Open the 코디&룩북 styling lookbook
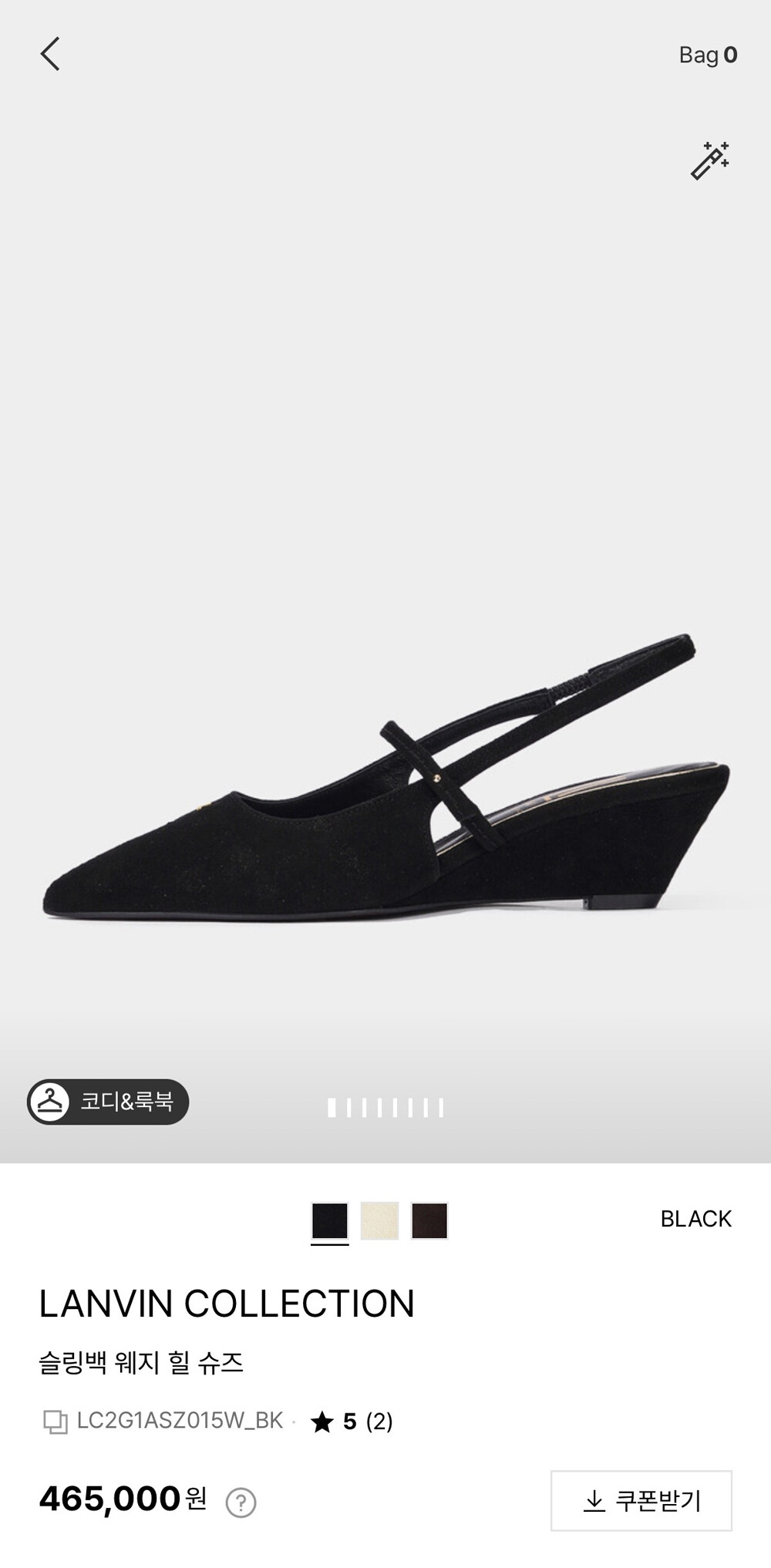Viewport: 771px width, 1568px height. click(x=108, y=1102)
